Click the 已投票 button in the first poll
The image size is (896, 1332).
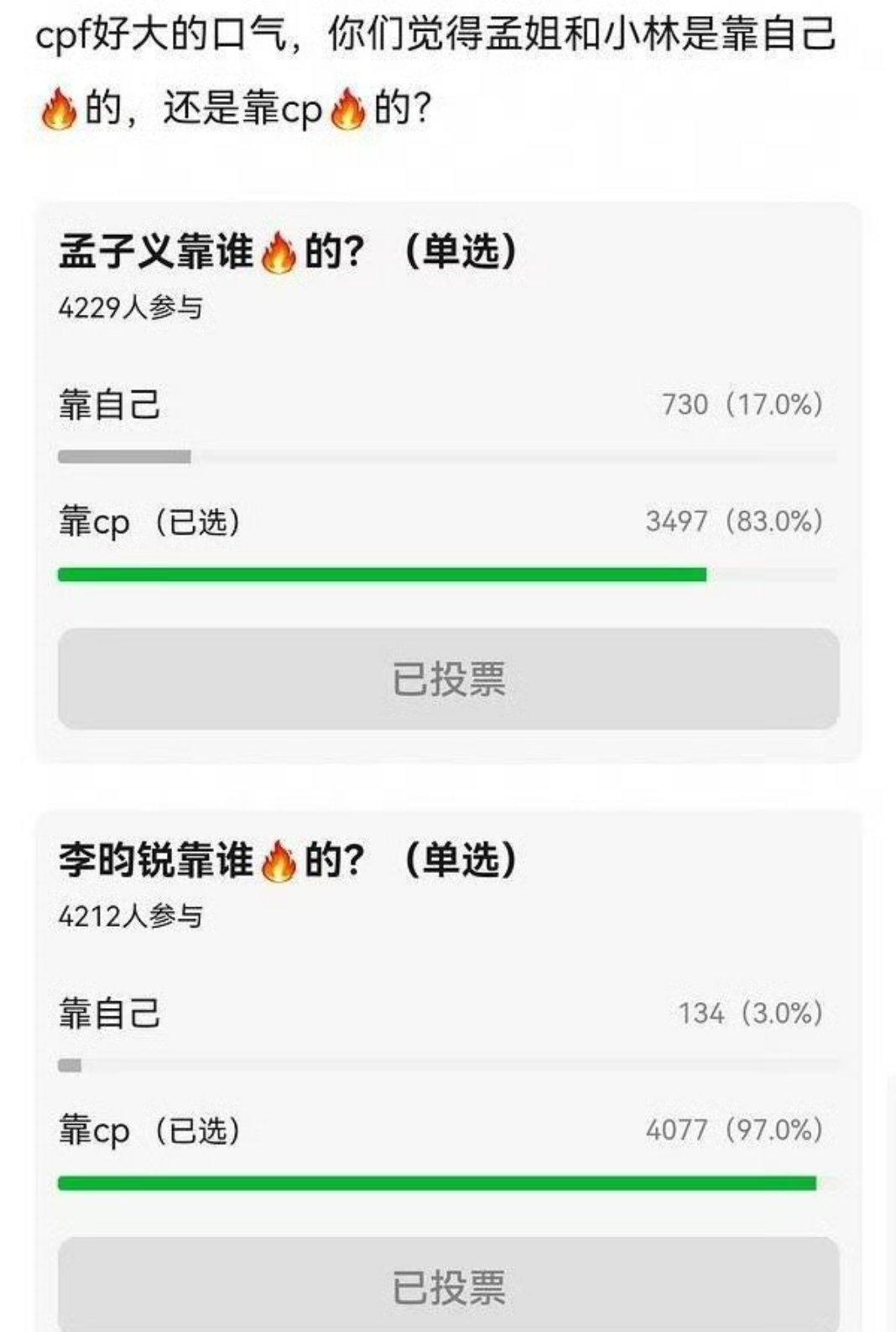pos(447,682)
